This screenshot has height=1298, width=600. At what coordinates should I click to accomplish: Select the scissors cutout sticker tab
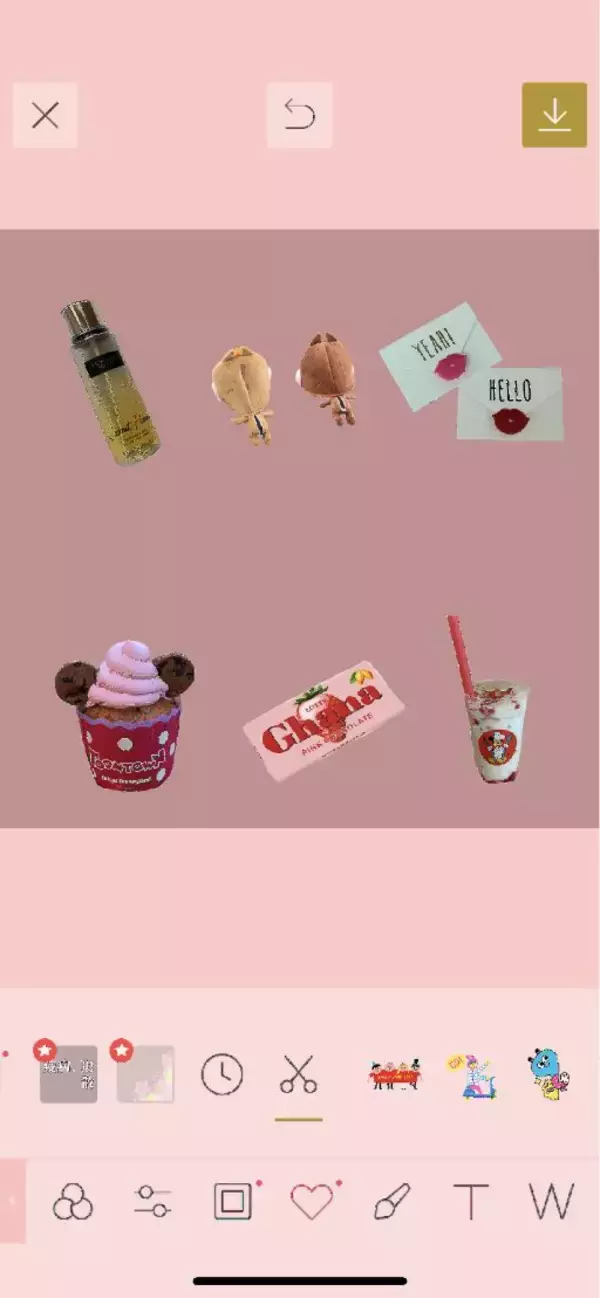point(298,1074)
